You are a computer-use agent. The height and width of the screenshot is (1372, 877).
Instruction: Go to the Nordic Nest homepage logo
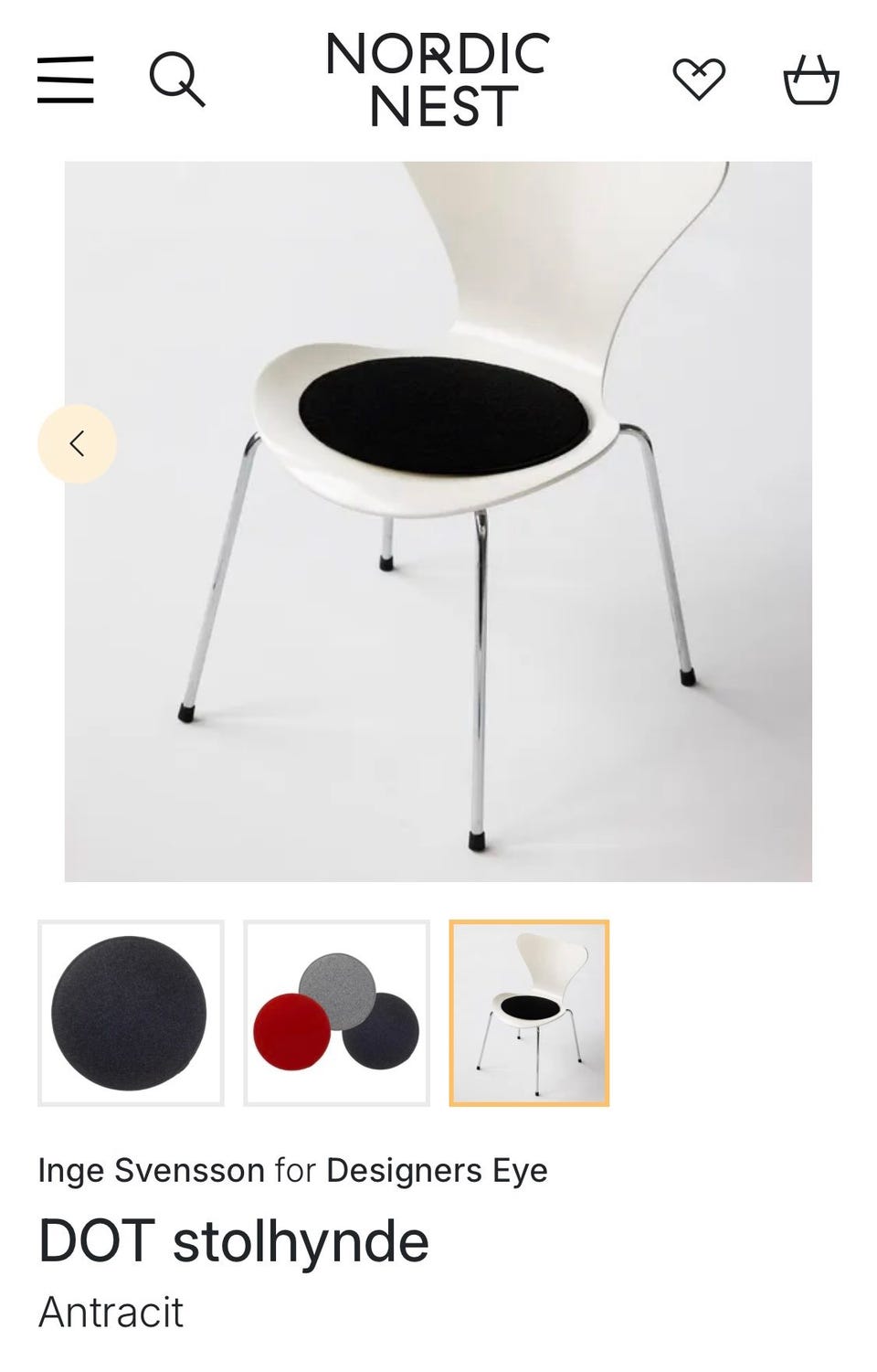[438, 80]
